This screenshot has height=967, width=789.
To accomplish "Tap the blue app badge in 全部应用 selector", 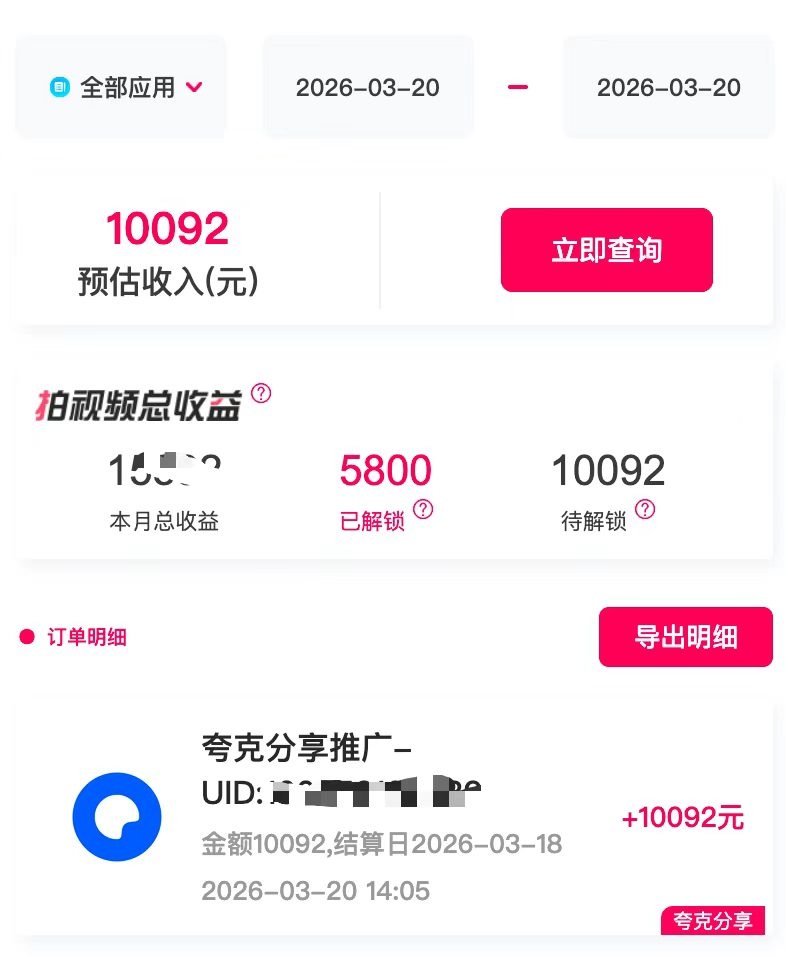I will click(60, 87).
